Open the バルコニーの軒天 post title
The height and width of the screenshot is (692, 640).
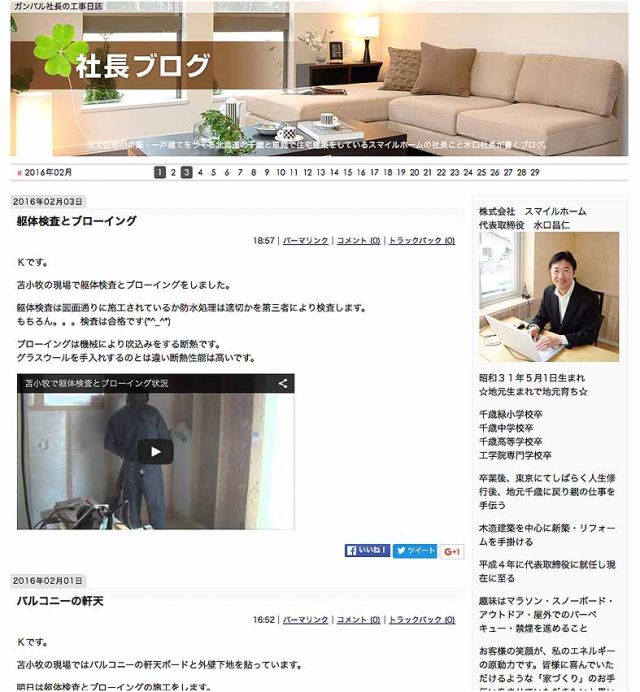click(60, 601)
